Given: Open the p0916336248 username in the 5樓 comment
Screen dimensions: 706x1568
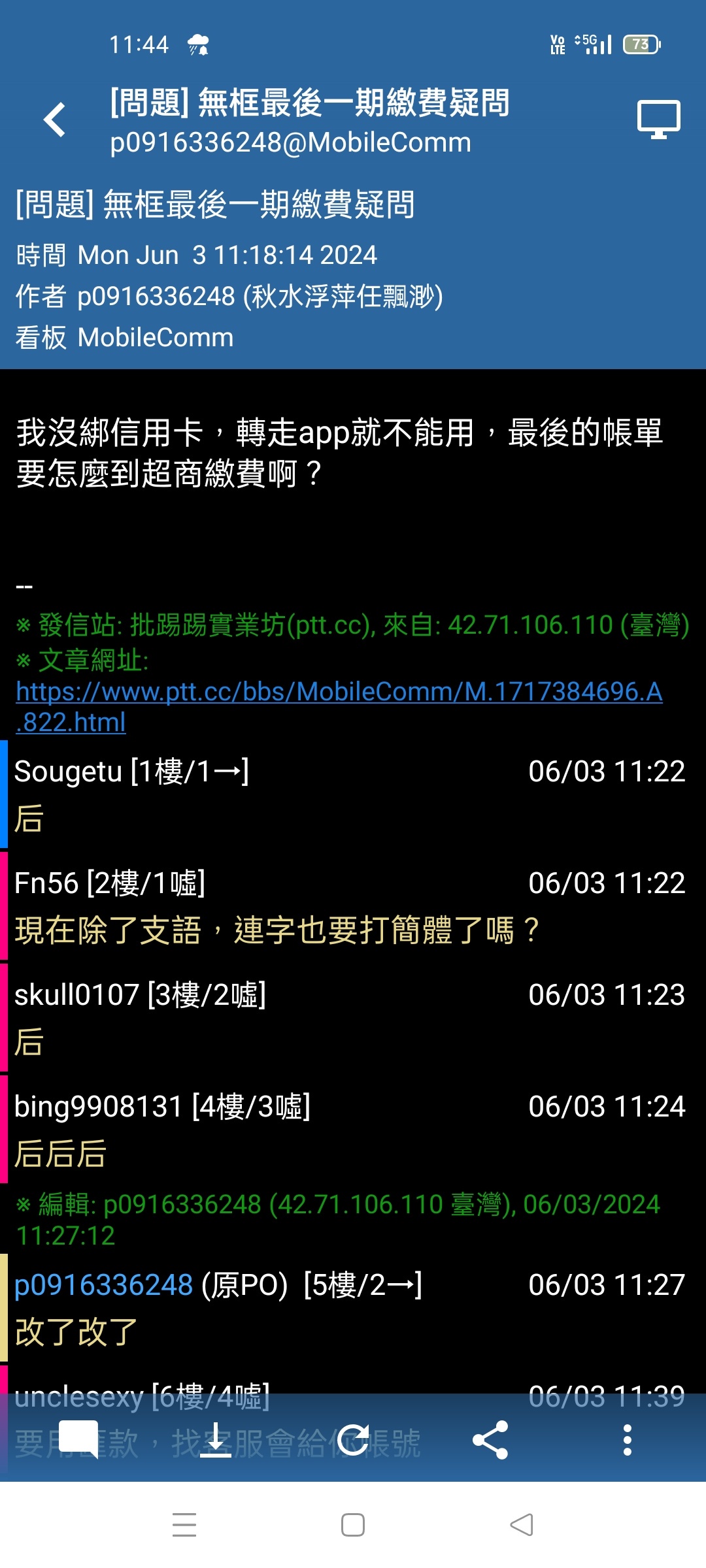Looking at the screenshot, I should [x=103, y=1285].
